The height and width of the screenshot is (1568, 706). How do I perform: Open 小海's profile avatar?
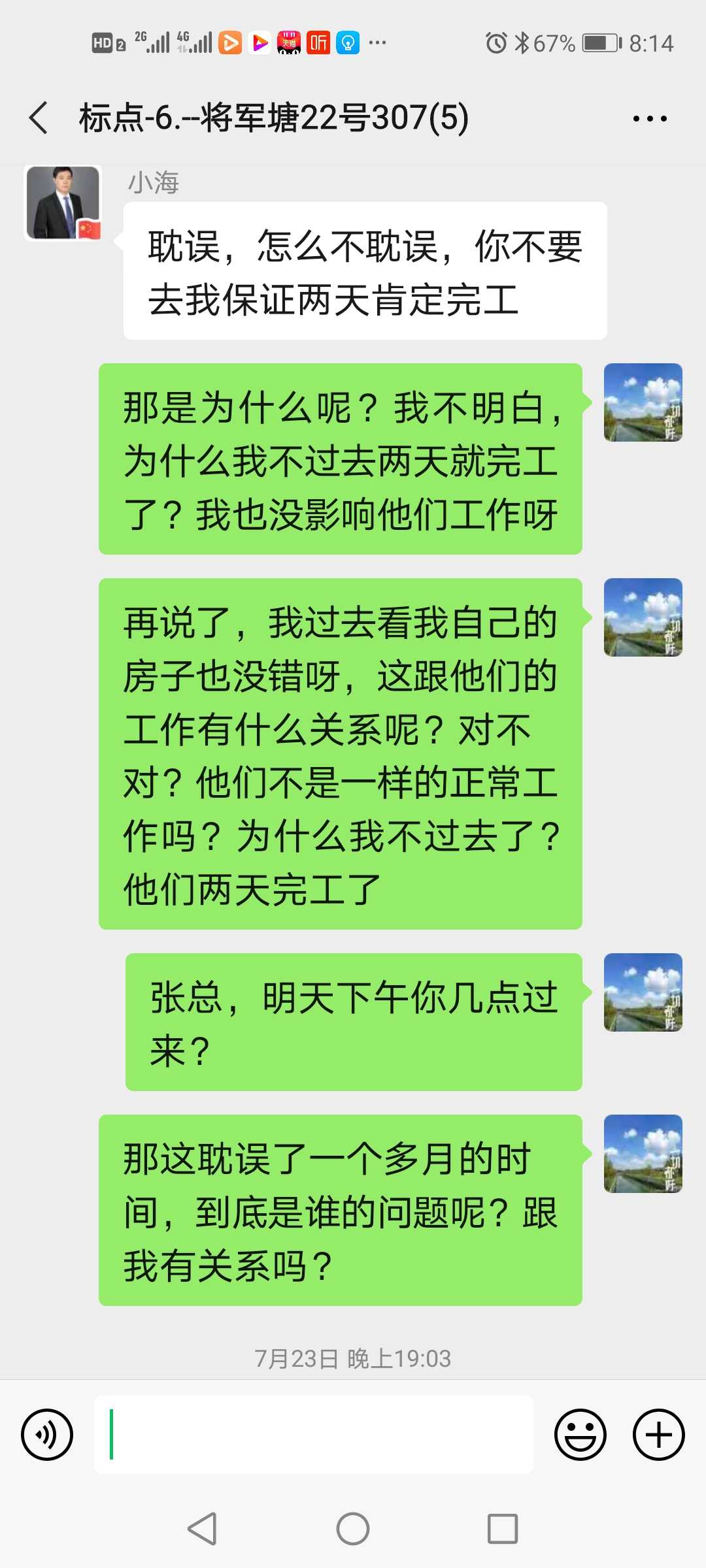point(63,203)
